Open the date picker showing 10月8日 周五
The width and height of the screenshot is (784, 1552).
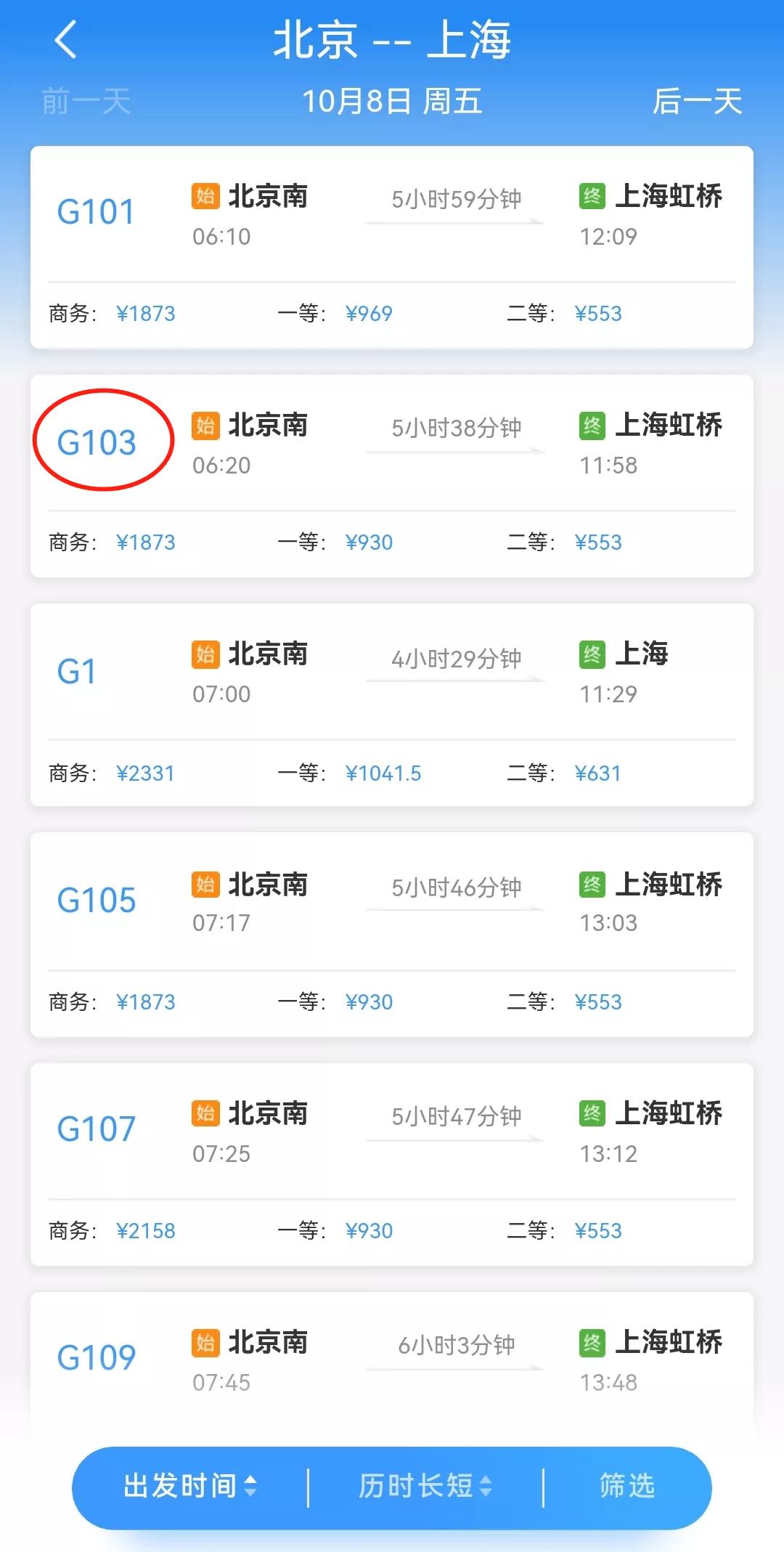coord(392,102)
